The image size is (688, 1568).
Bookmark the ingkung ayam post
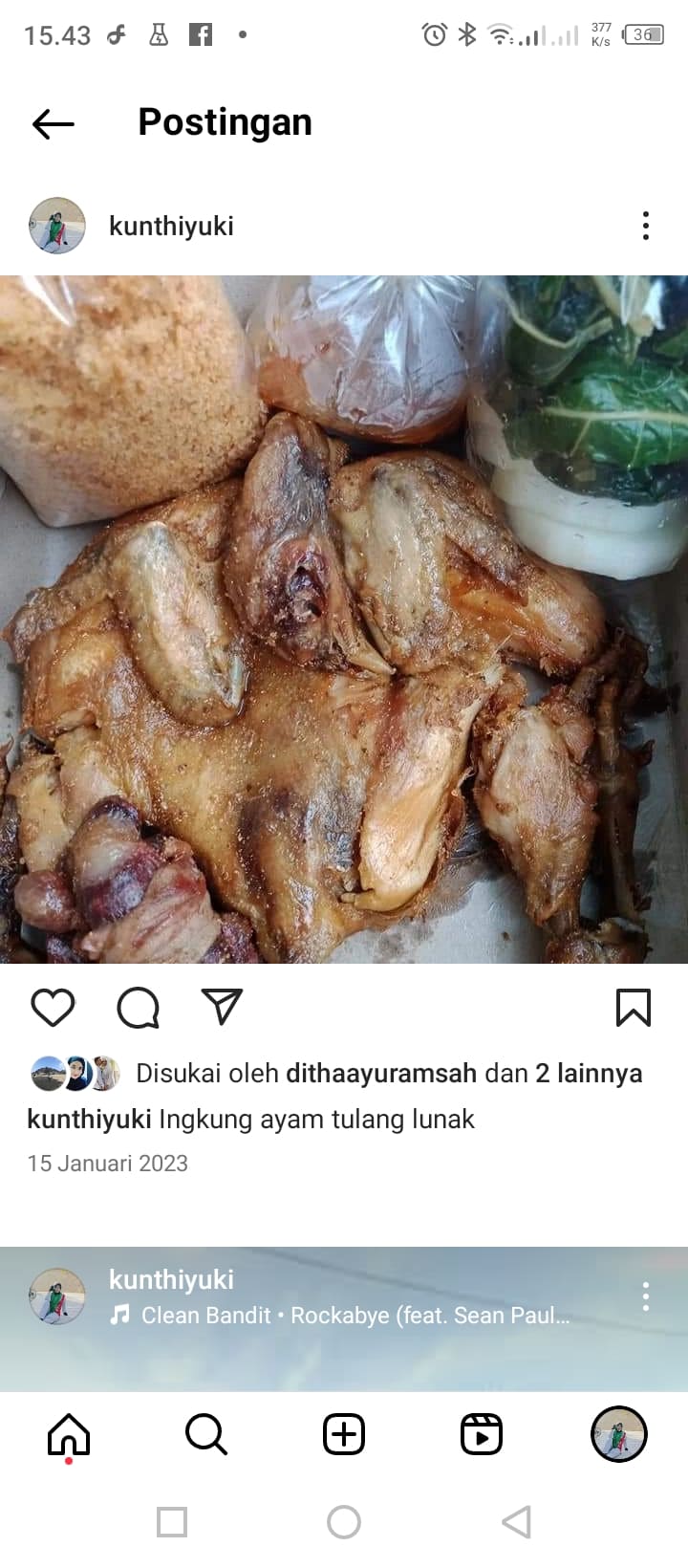click(633, 1008)
